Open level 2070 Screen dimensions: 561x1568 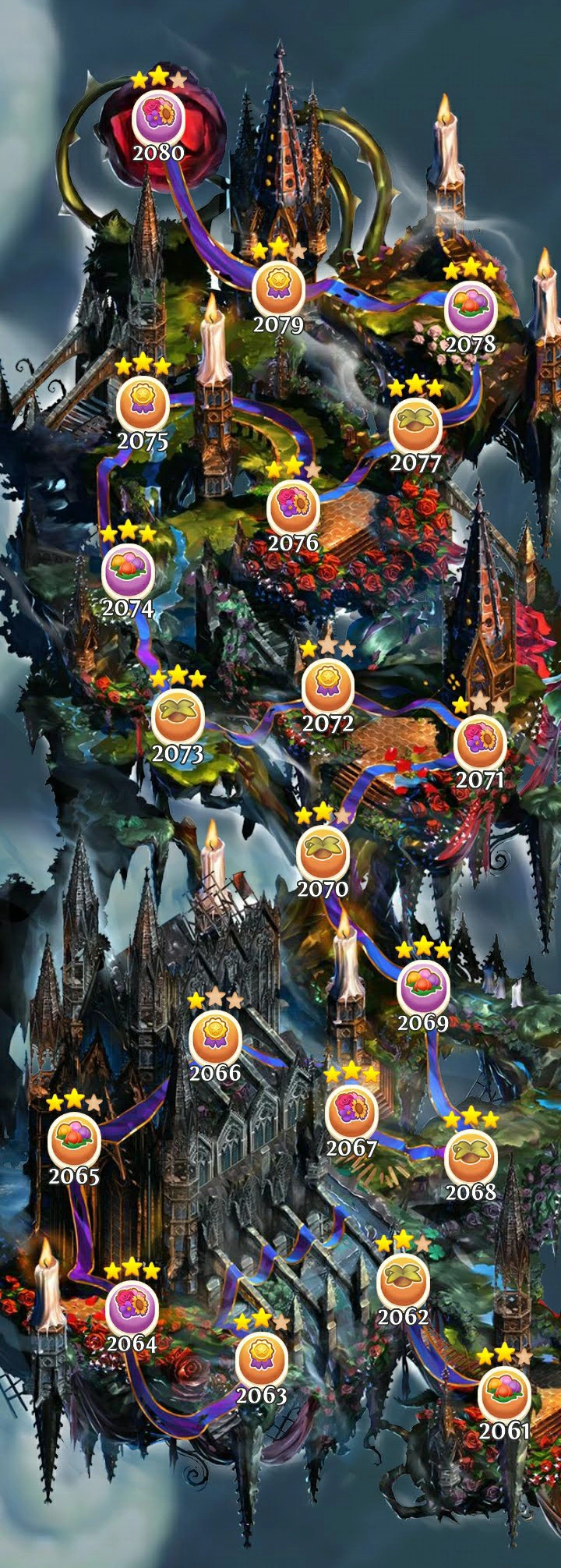pyautogui.click(x=323, y=853)
